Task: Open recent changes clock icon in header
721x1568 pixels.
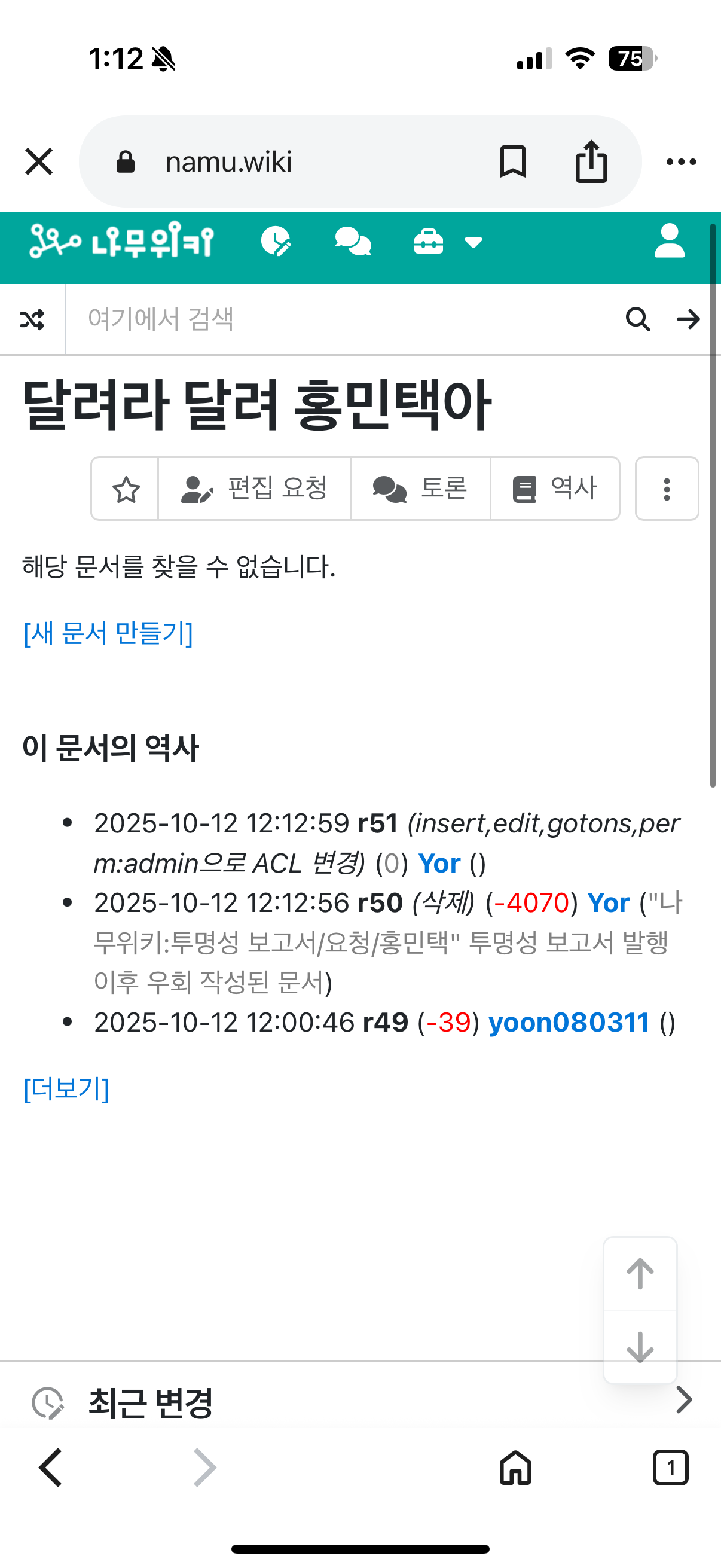Action: 276,242
